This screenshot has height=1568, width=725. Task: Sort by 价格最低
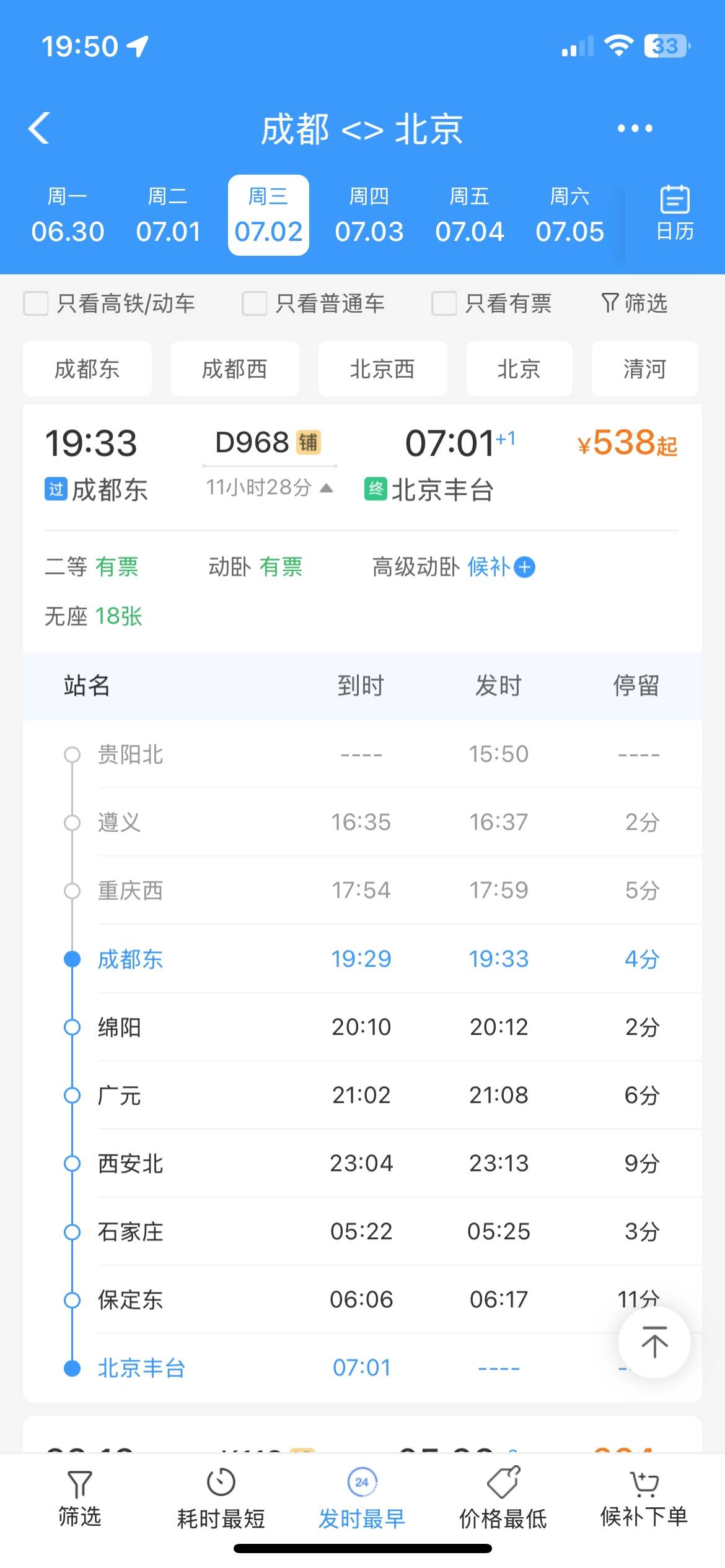coord(503,1499)
